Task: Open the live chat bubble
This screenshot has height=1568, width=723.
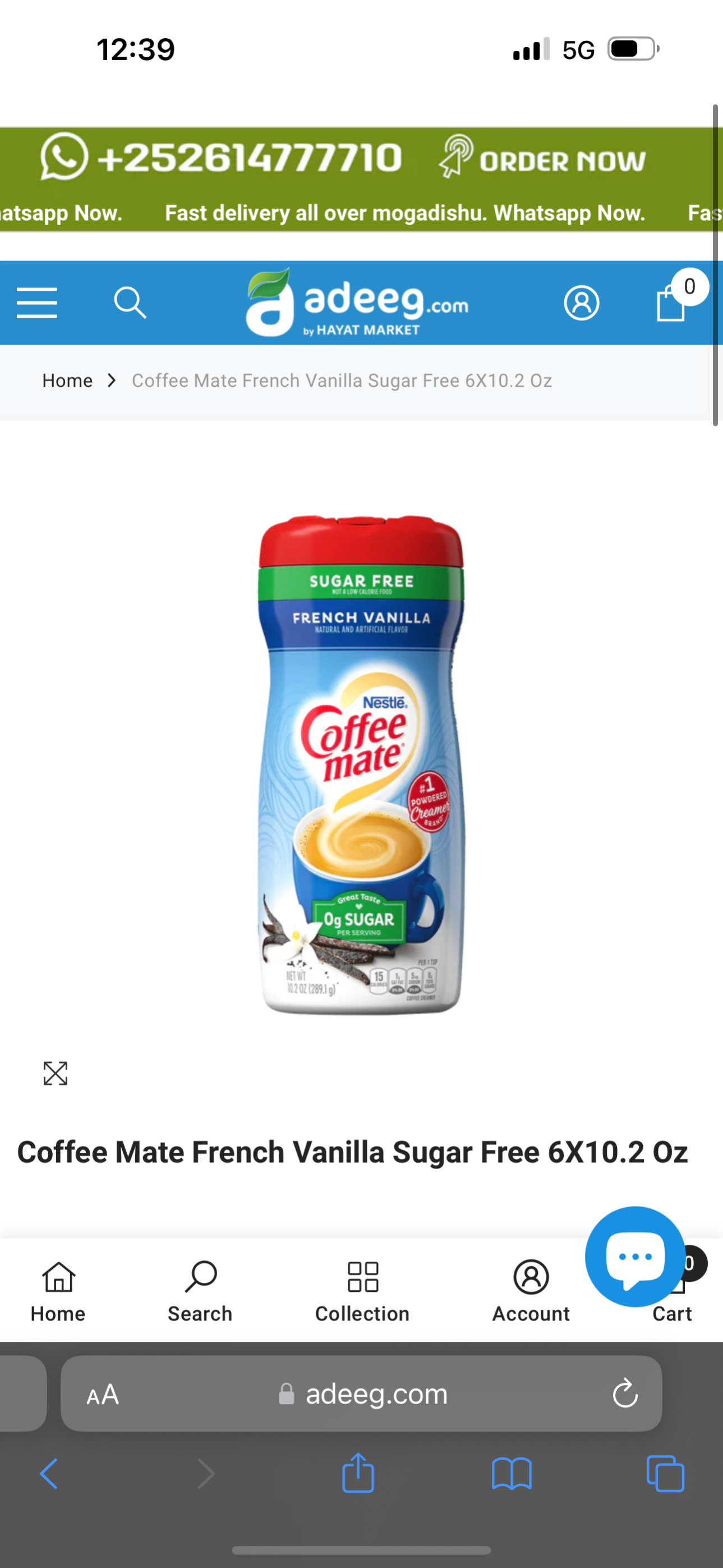Action: tap(634, 1256)
